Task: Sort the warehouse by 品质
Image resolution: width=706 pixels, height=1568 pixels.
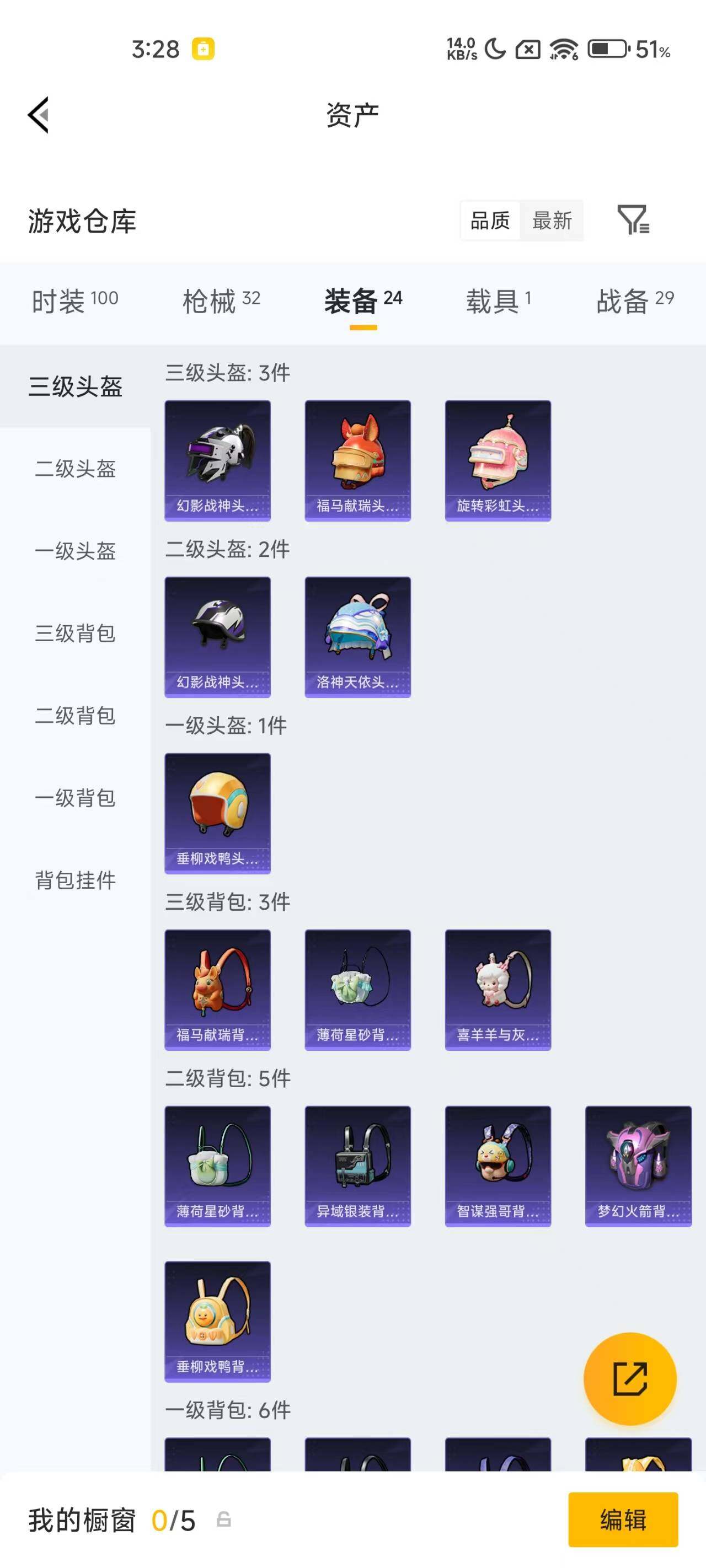Action: click(x=491, y=221)
